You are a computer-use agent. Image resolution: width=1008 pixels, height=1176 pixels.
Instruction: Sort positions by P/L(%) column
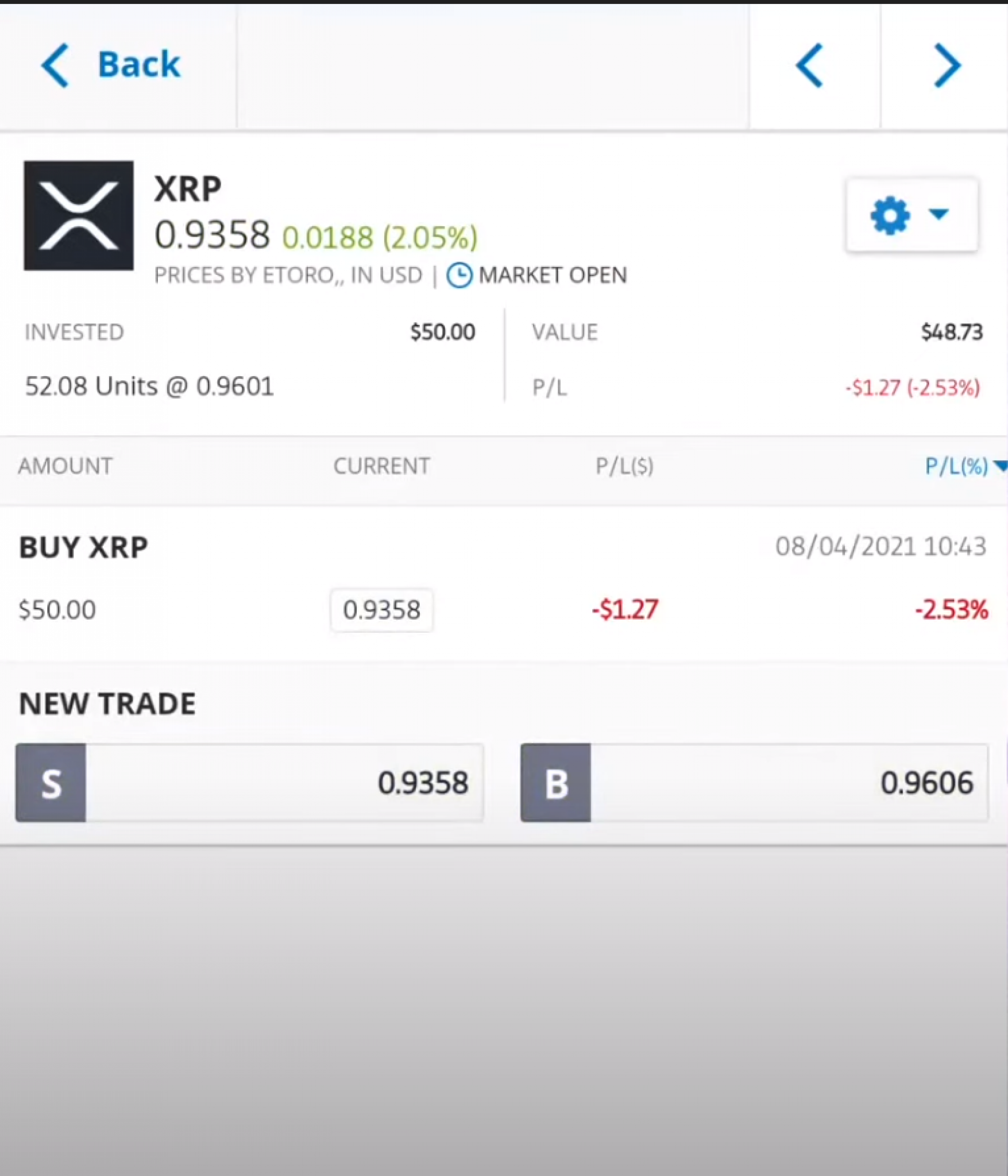[x=960, y=466]
